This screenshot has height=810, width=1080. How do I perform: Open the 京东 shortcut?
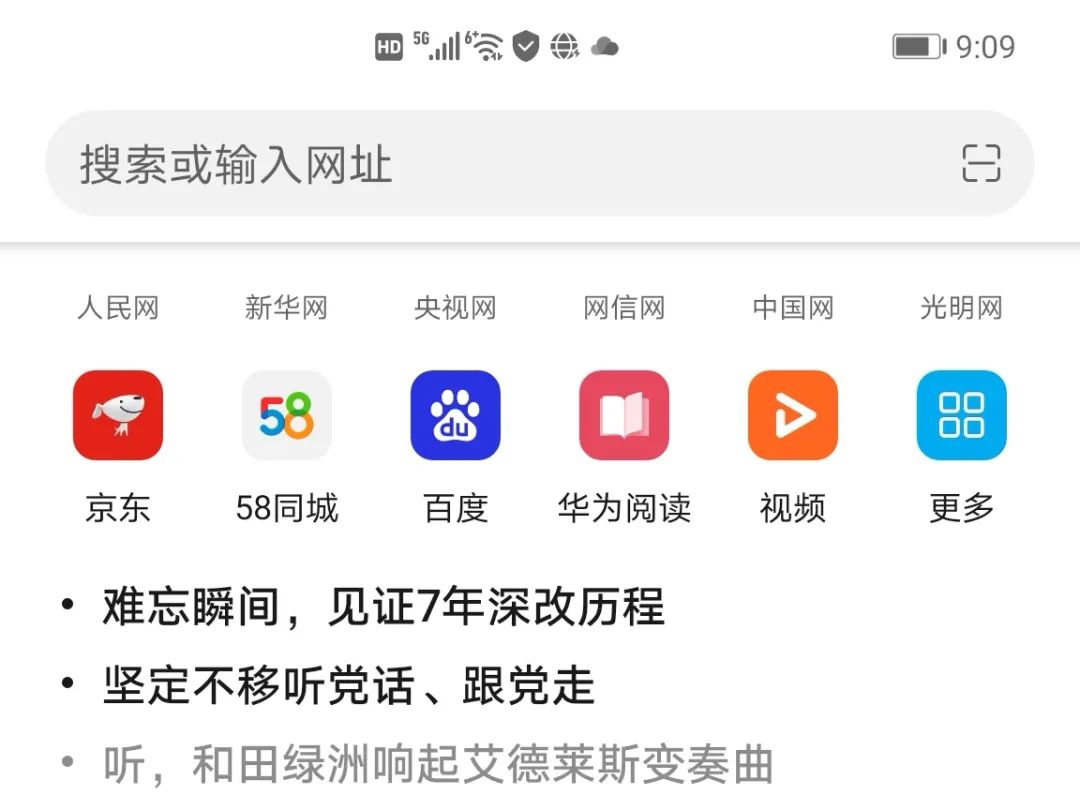118,415
